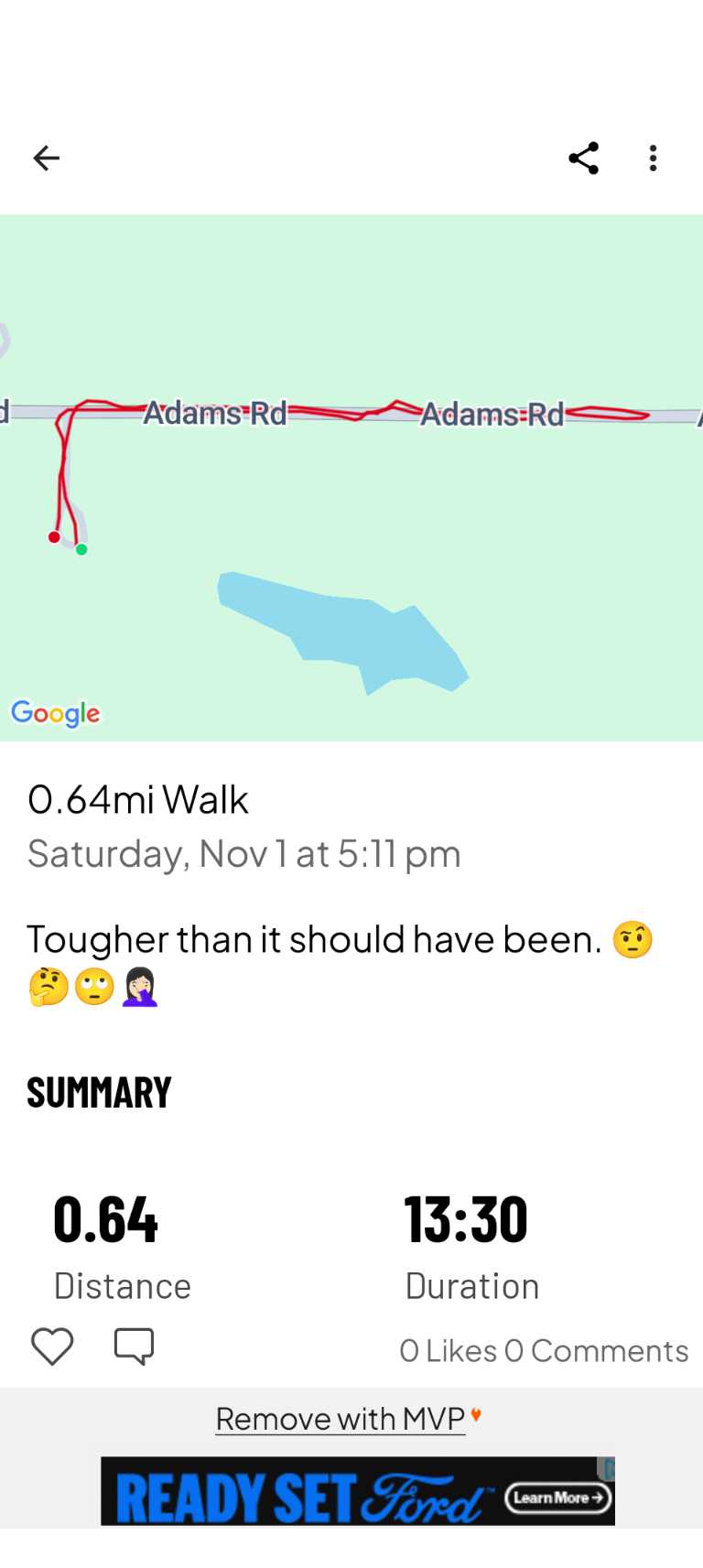
Task: Open the comment bubble
Action: (x=134, y=1346)
